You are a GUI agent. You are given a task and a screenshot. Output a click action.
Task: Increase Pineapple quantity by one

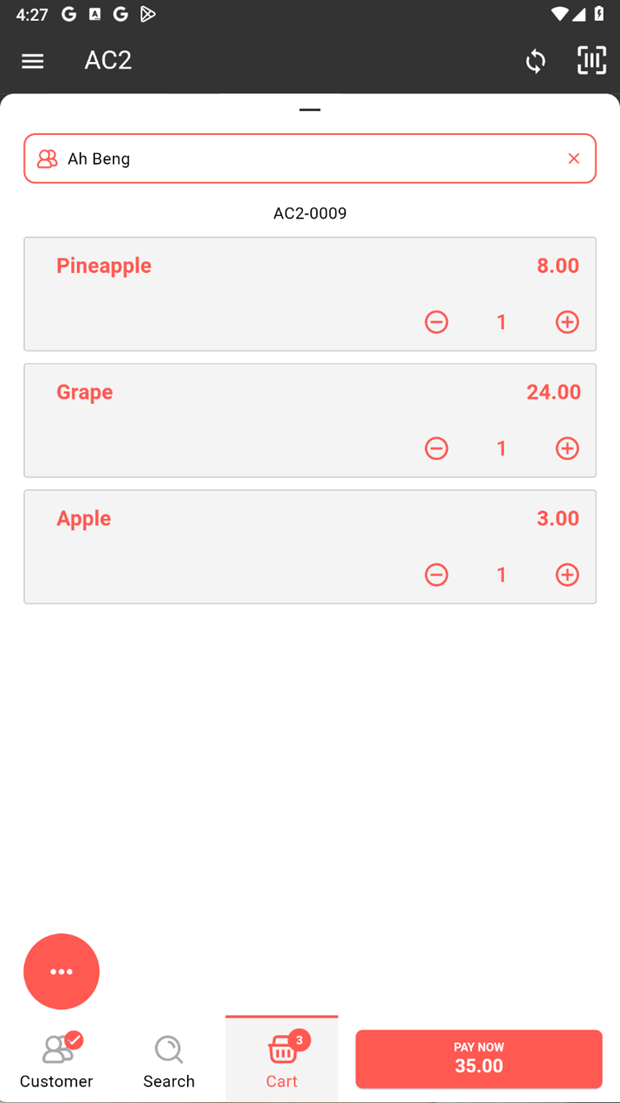(x=567, y=322)
